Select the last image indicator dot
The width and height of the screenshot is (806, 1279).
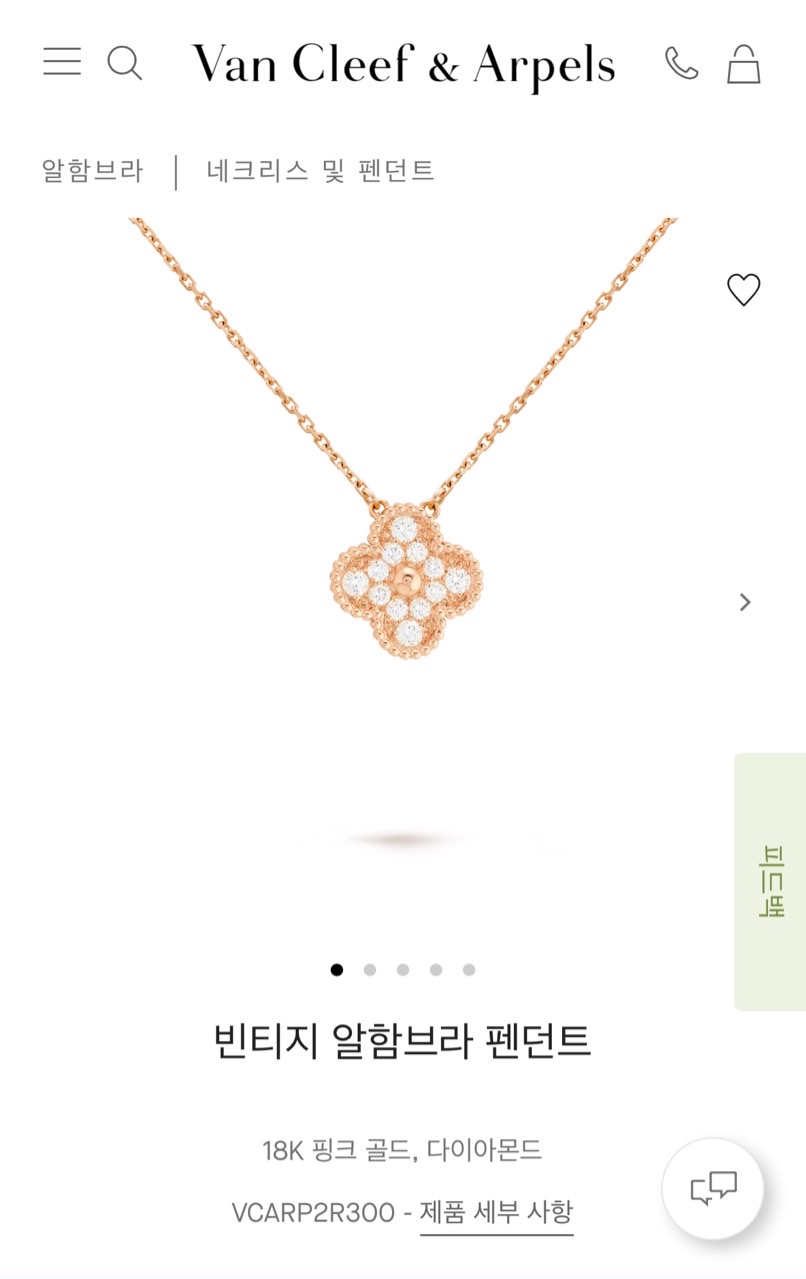(x=469, y=970)
